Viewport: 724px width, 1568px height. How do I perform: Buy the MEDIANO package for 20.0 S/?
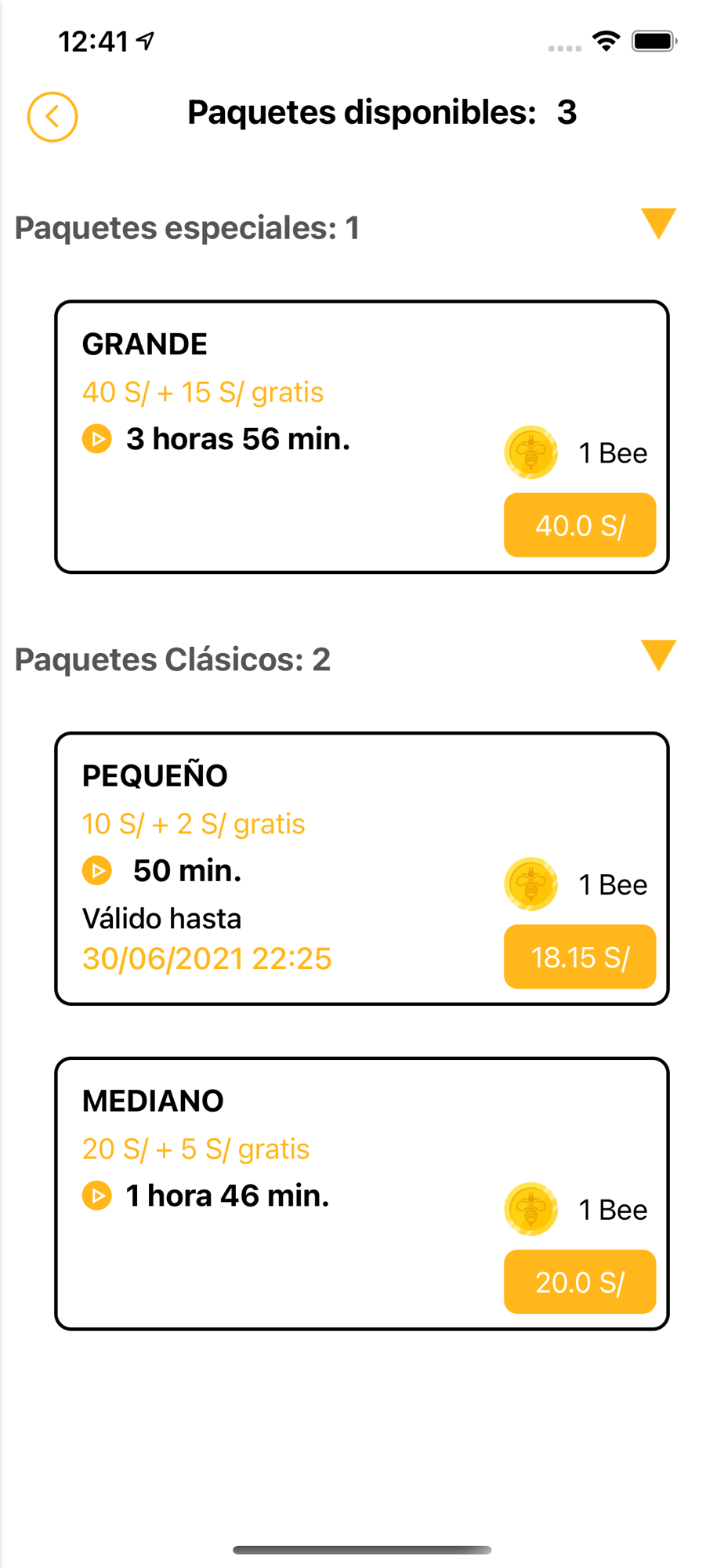click(579, 1282)
